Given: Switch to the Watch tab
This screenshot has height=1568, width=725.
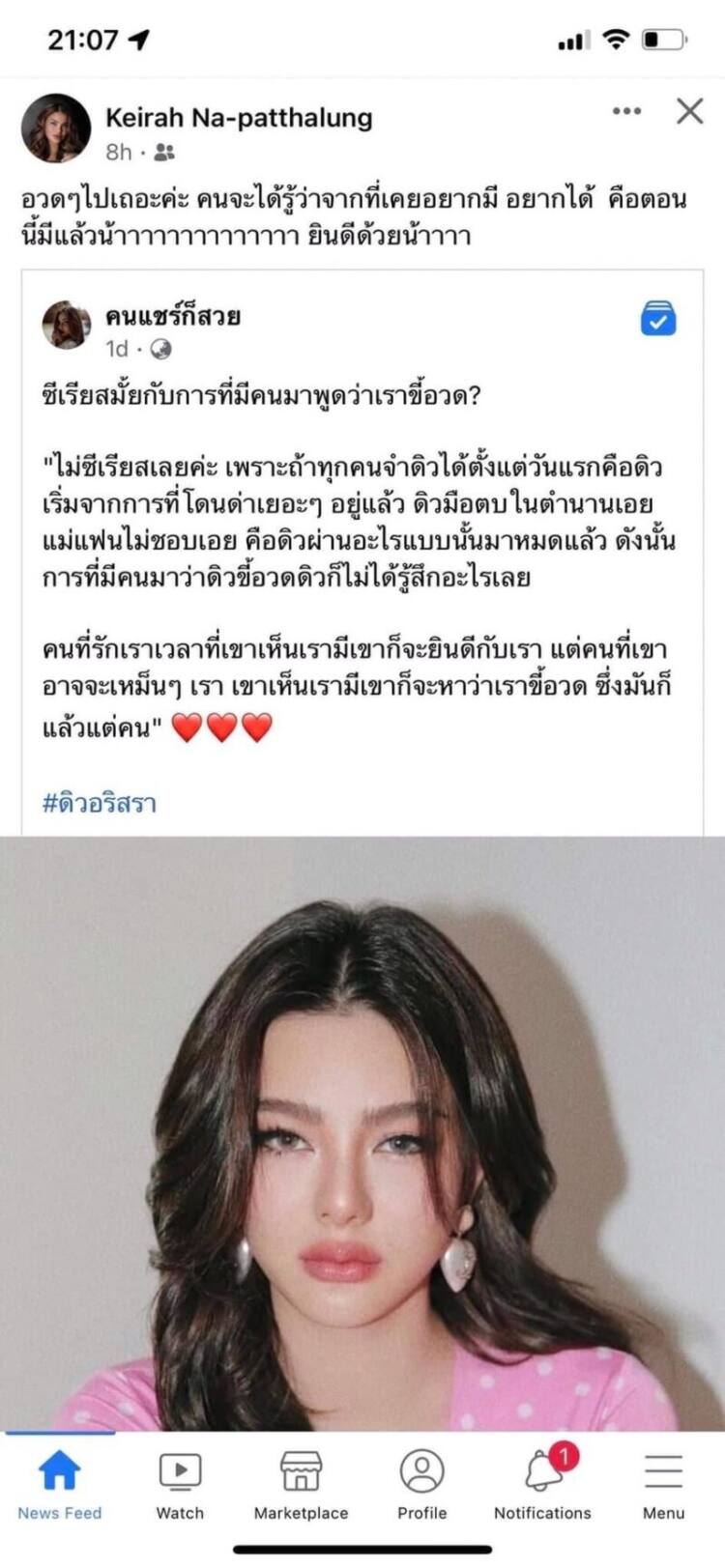Looking at the screenshot, I should point(180,1485).
